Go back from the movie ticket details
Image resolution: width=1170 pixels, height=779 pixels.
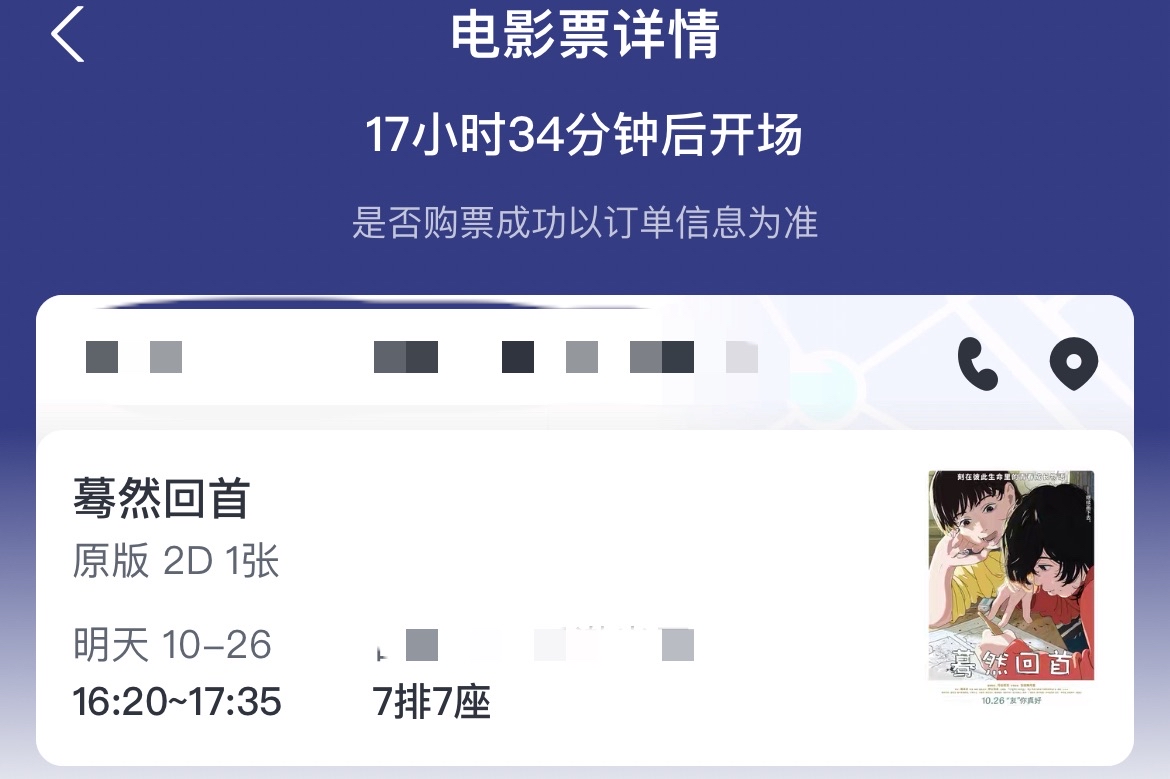click(68, 35)
